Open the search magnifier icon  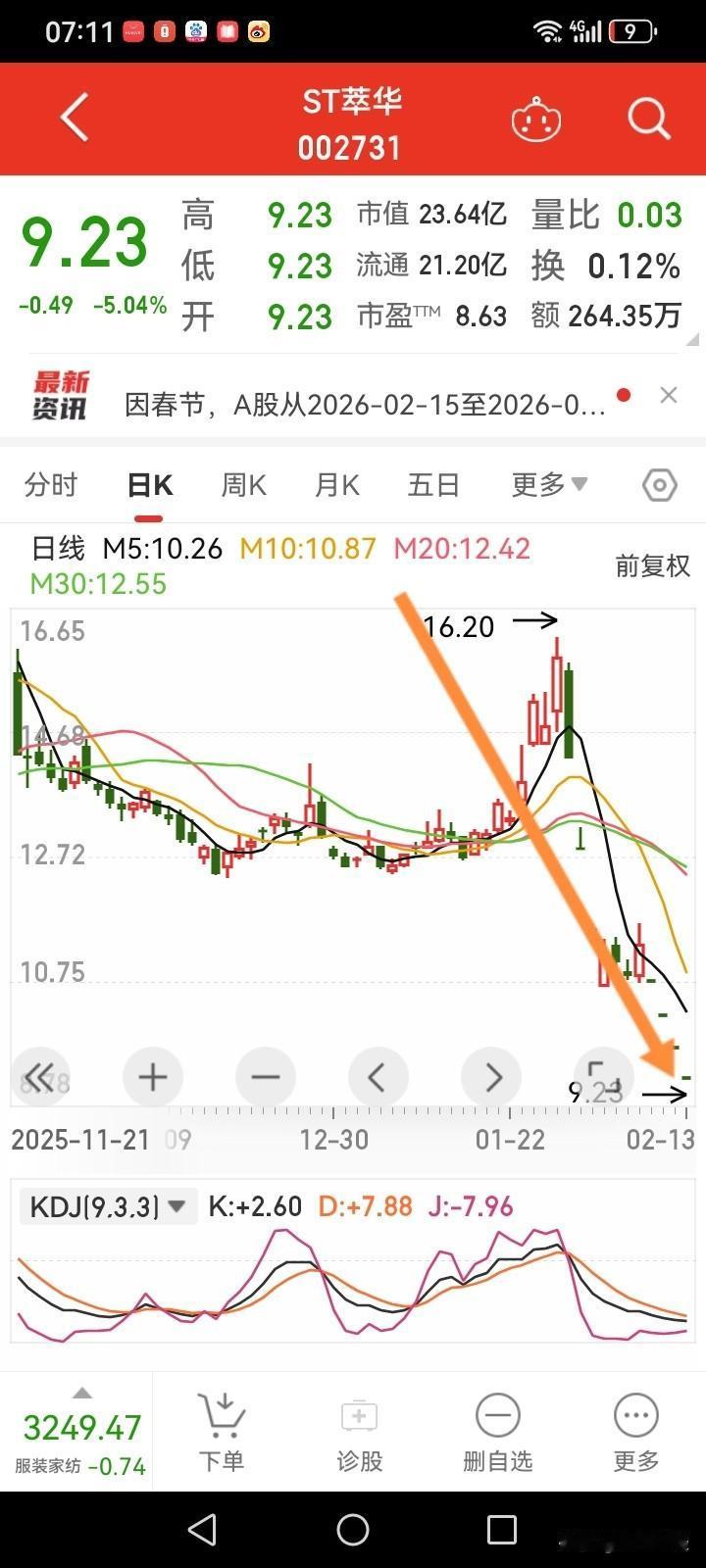[648, 120]
